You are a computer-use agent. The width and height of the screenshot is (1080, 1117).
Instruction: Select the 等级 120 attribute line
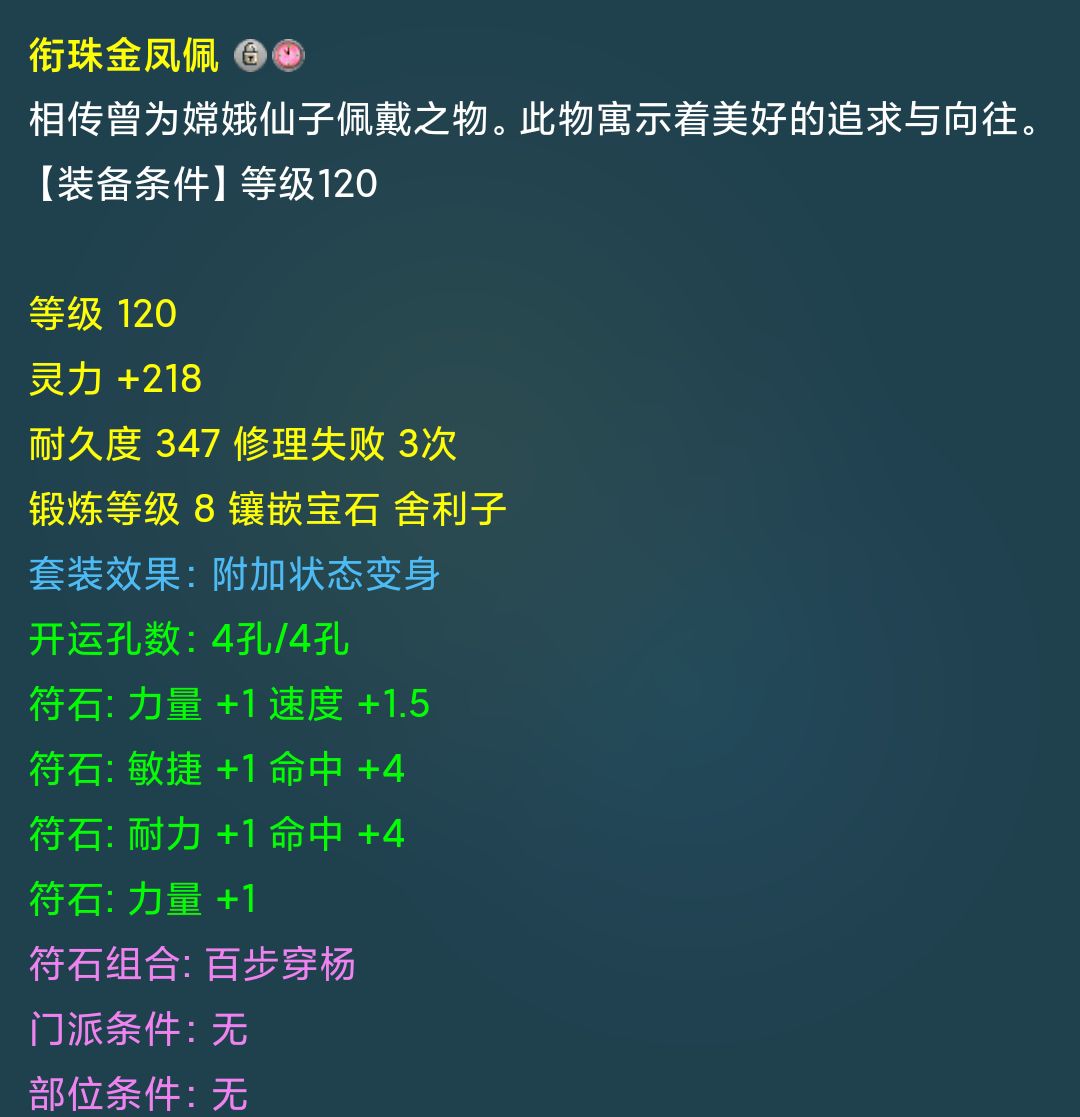[x=100, y=314]
